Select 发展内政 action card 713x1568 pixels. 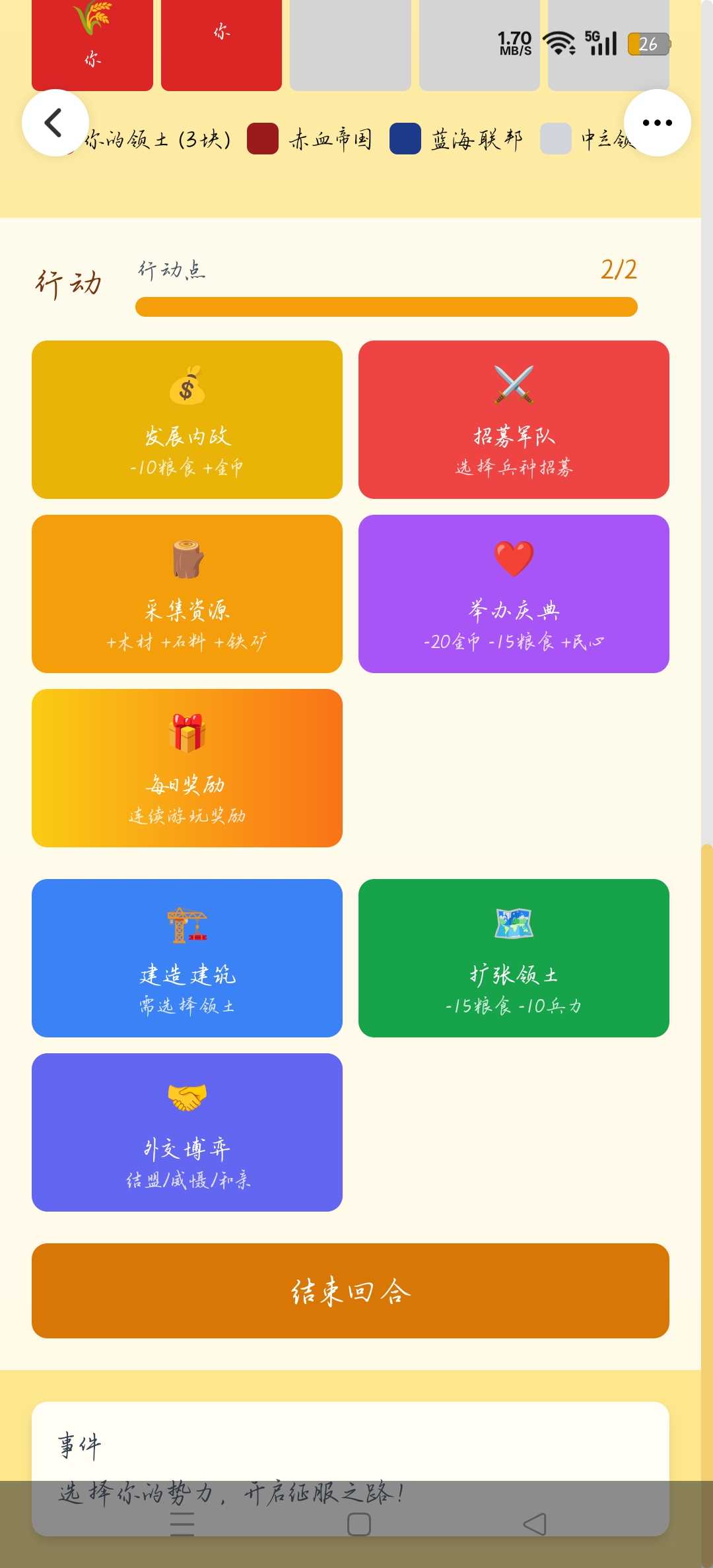[187, 420]
